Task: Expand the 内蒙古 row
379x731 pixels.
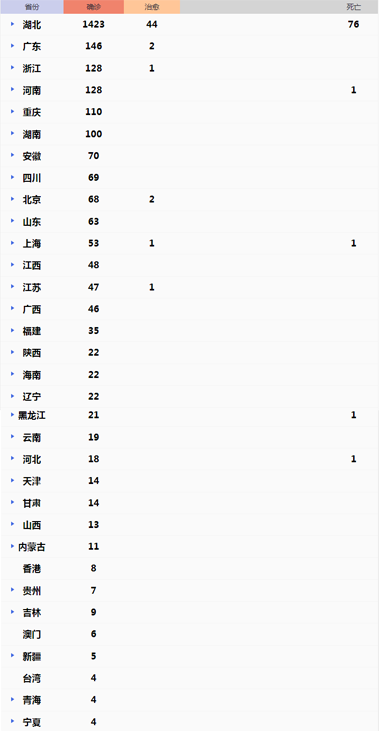Action: tap(13, 546)
